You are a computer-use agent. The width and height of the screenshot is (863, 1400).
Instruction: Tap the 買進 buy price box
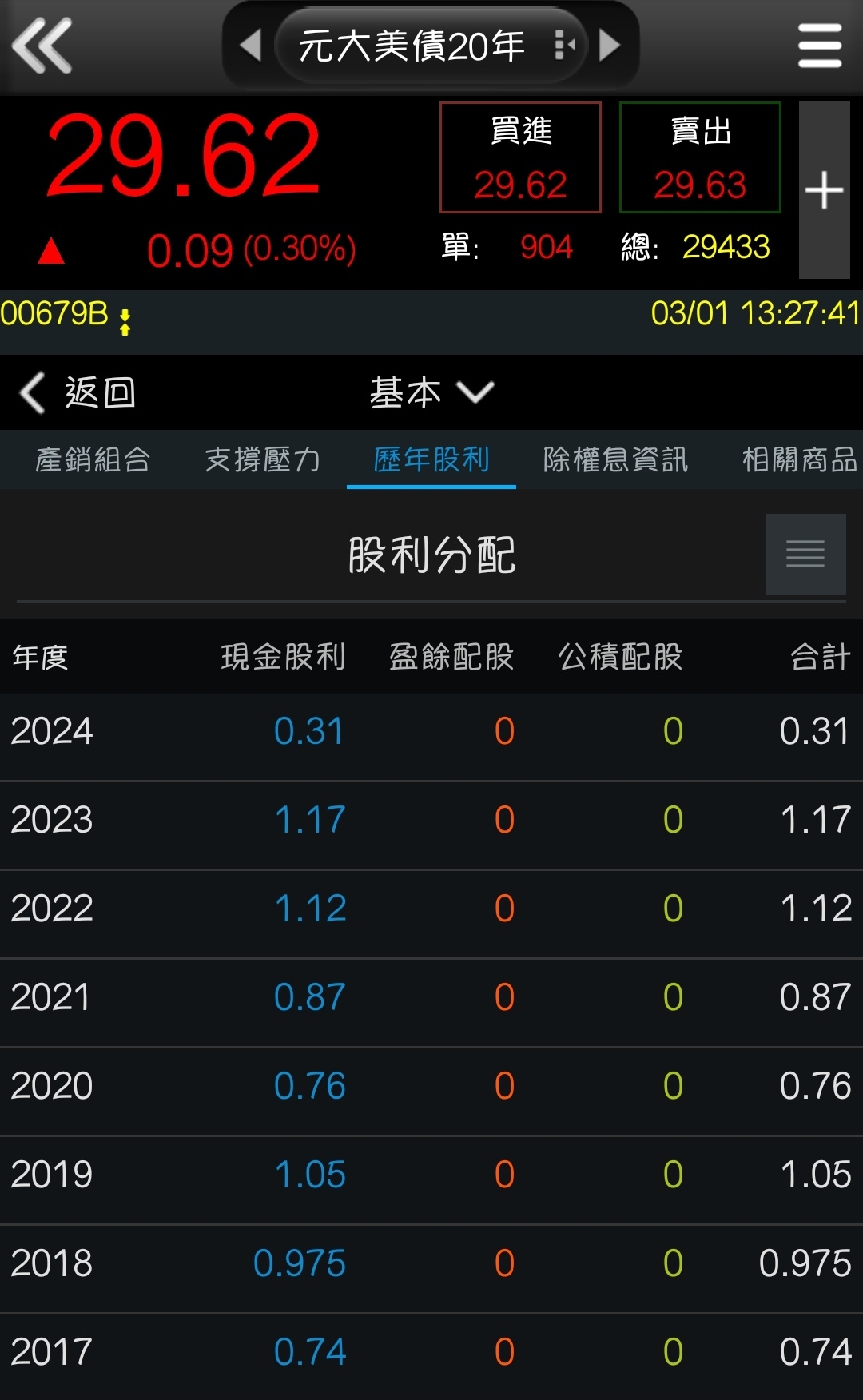coord(520,157)
